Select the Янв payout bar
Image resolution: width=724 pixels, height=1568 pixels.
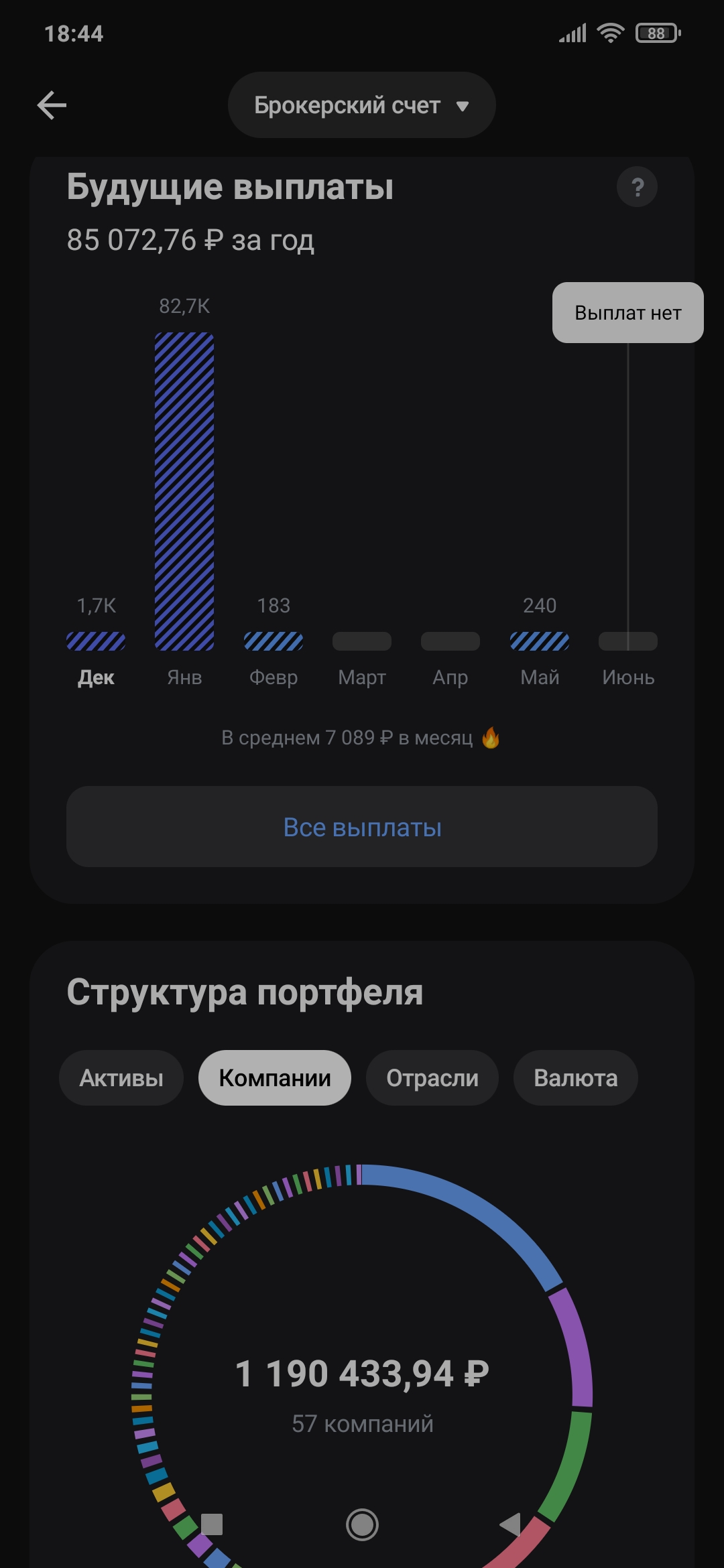184,491
